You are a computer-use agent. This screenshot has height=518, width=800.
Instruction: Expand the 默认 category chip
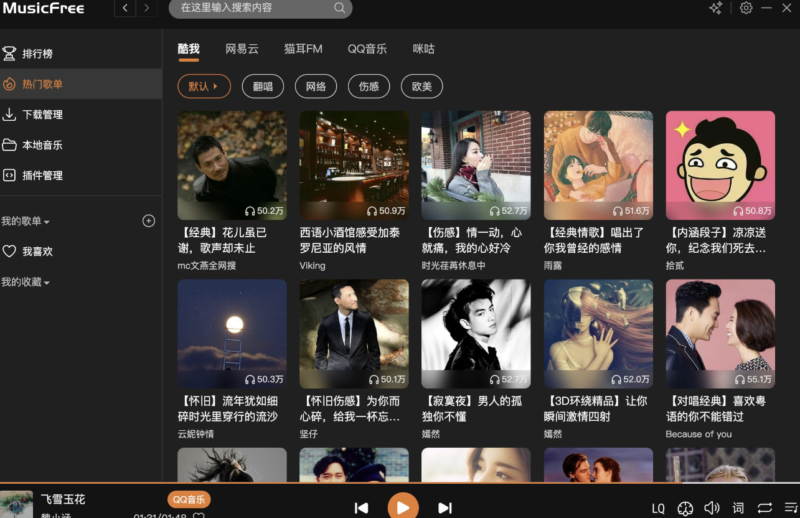pyautogui.click(x=204, y=86)
